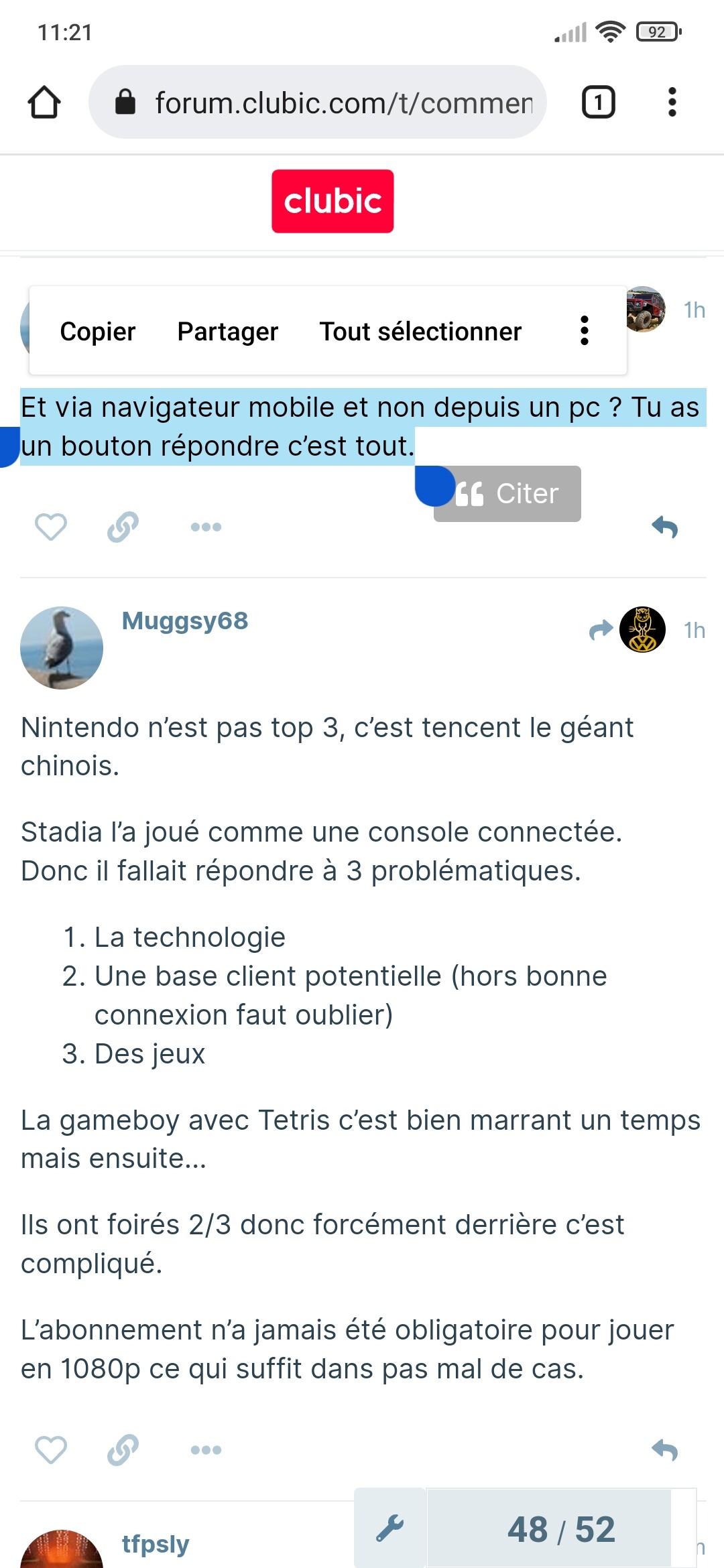Copy link of the navigateur mobile post
Image resolution: width=724 pixels, height=1568 pixels.
[123, 527]
